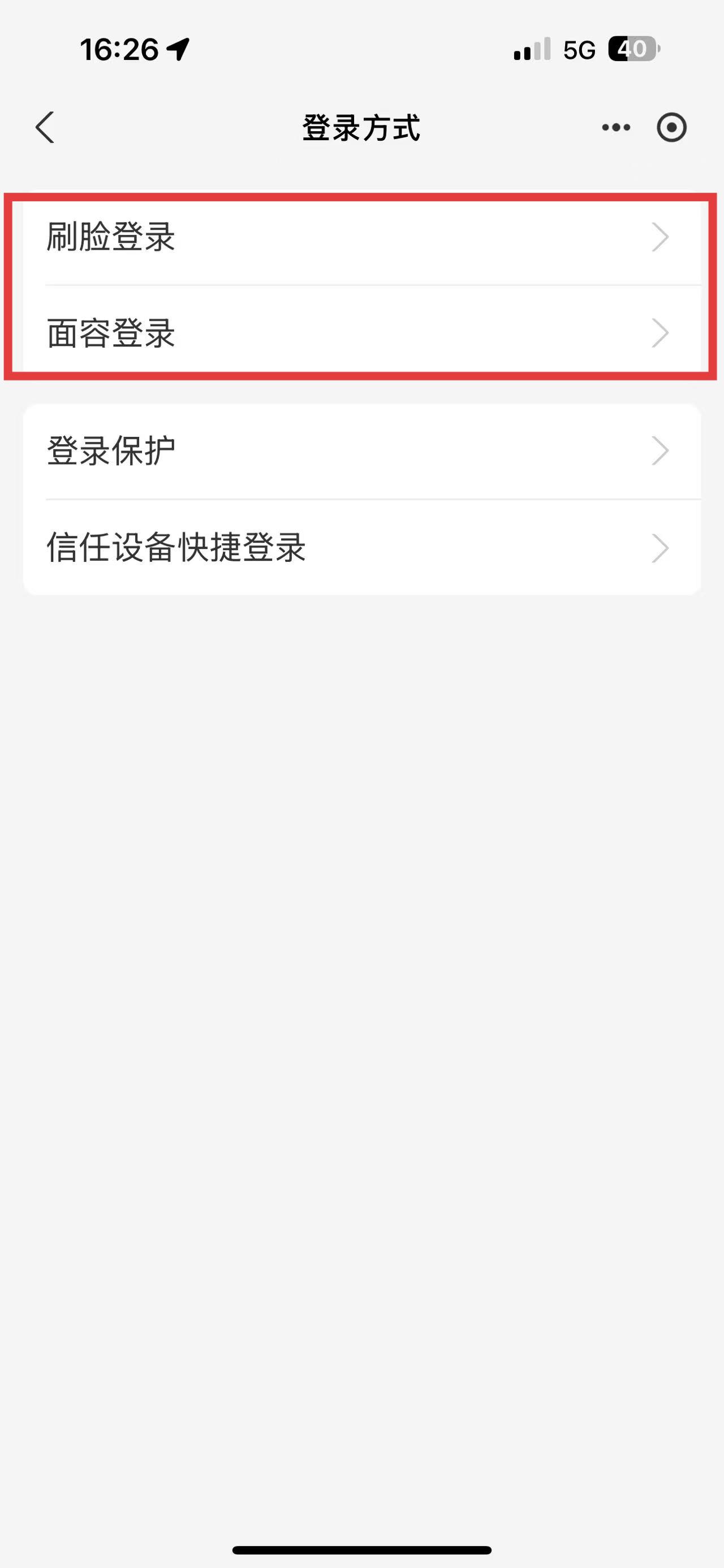Screen dimensions: 724x1568
Task: Open 登录保护 settings
Action: (x=361, y=451)
